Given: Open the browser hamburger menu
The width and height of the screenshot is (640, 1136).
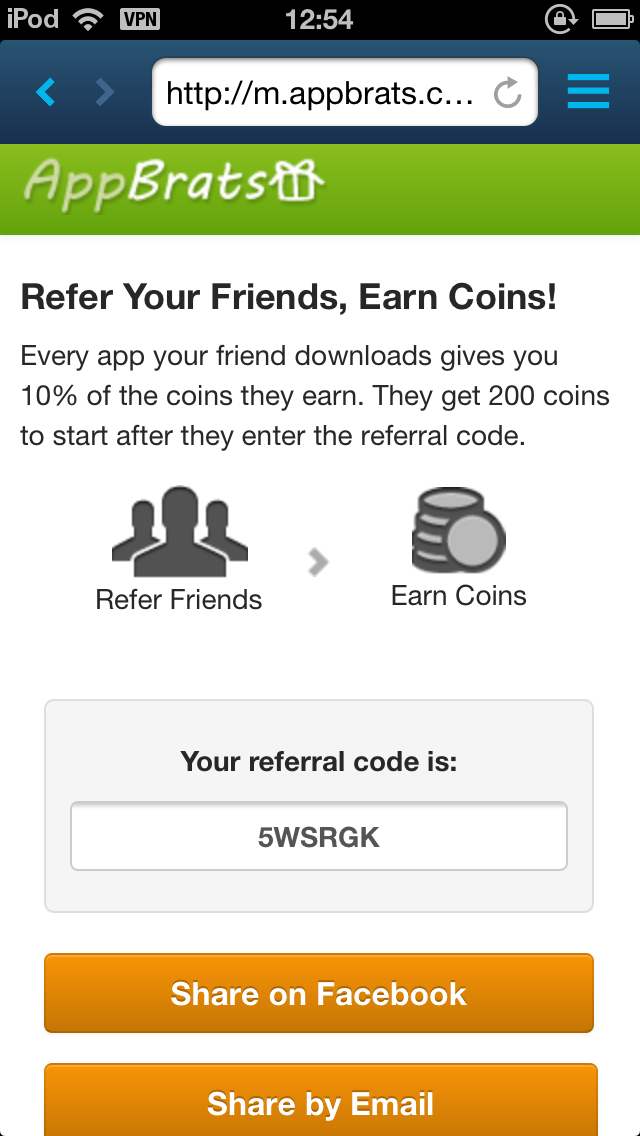Looking at the screenshot, I should (588, 93).
